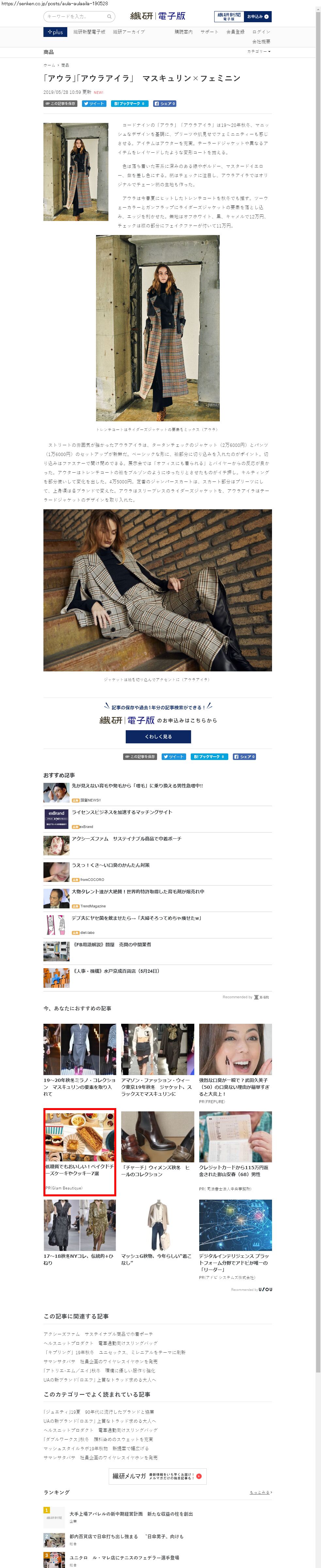Open the 繊研新聞電子版 お申込み banner

pyautogui.click(x=243, y=16)
